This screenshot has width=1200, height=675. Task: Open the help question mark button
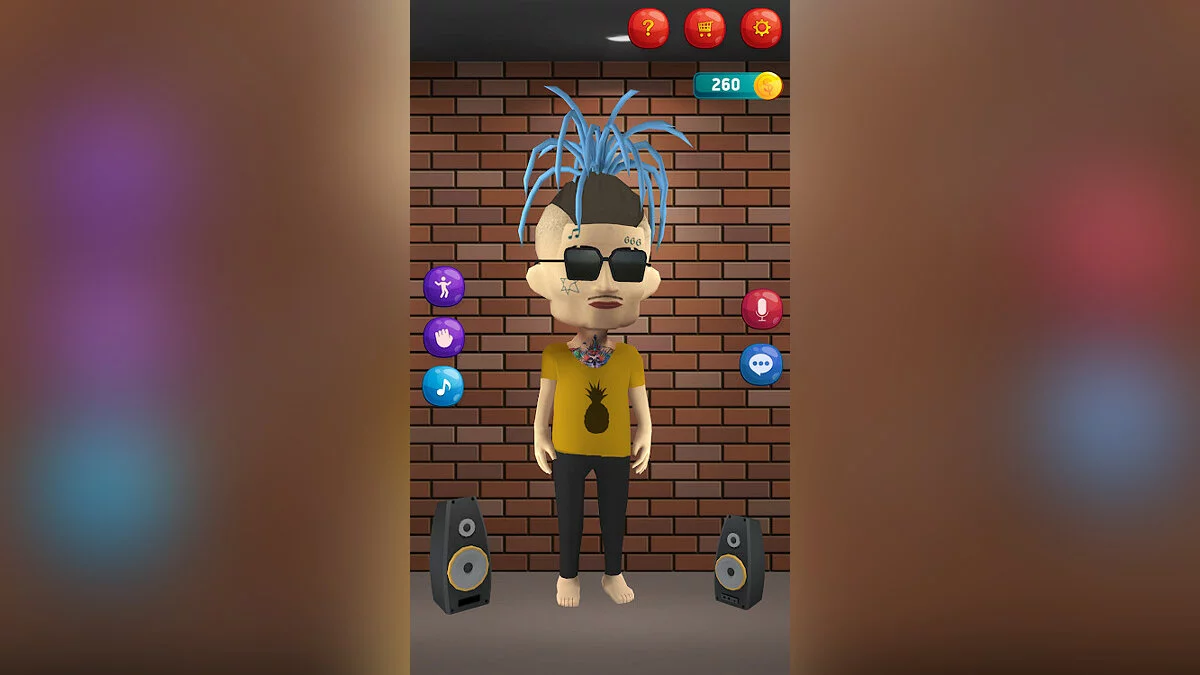(648, 28)
